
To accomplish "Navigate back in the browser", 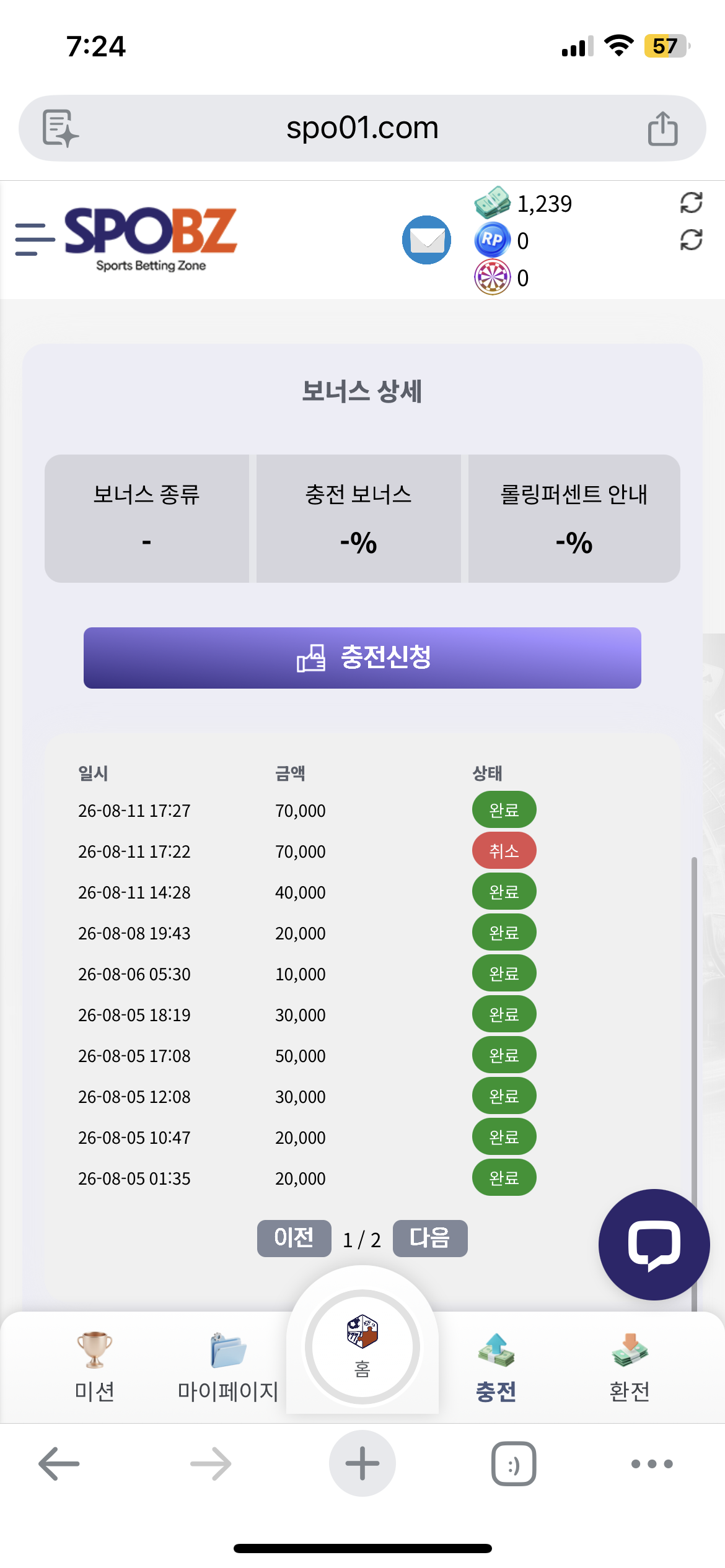I will [x=59, y=1464].
